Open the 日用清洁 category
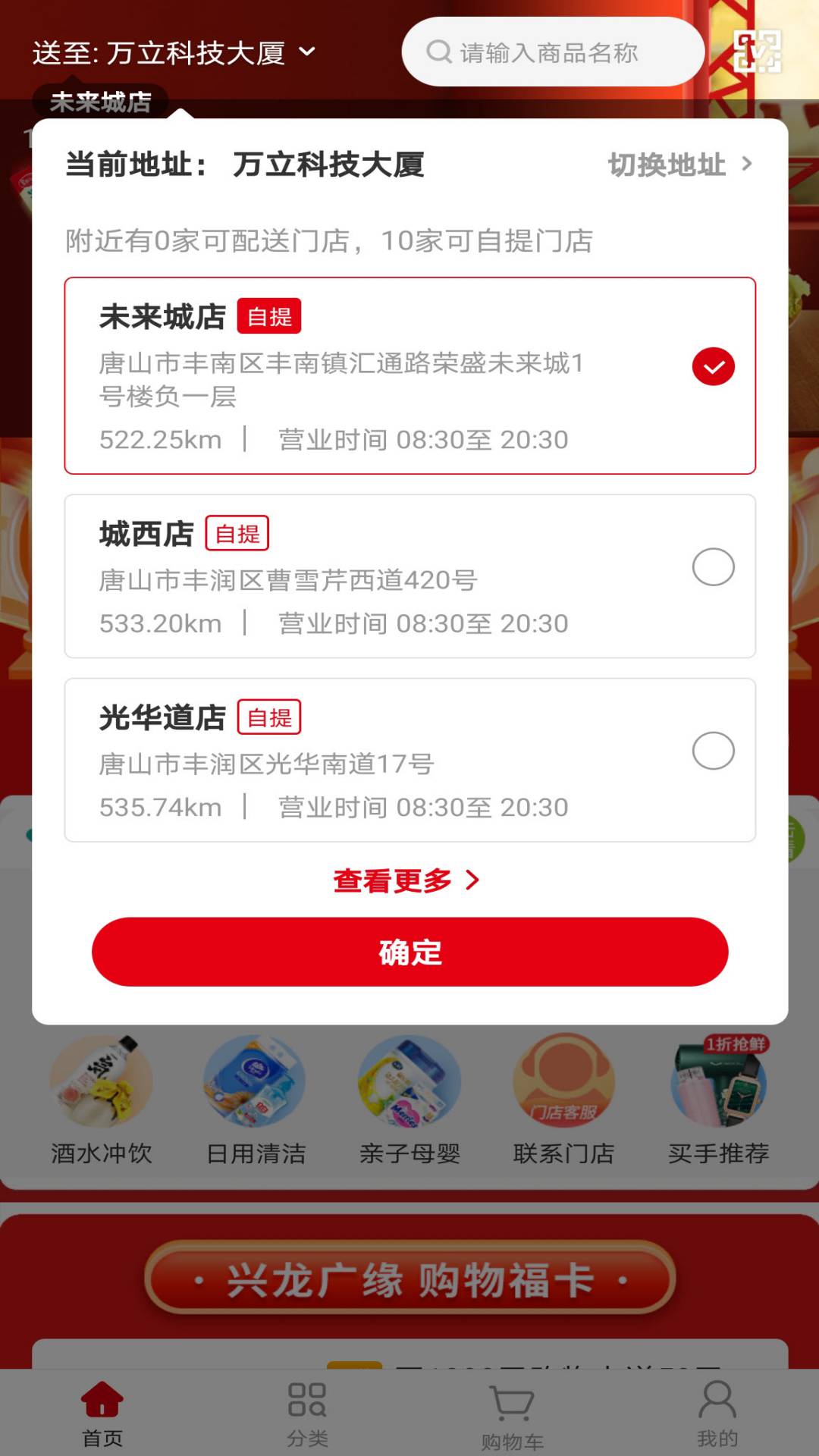The width and height of the screenshot is (819, 1456). [x=256, y=1101]
